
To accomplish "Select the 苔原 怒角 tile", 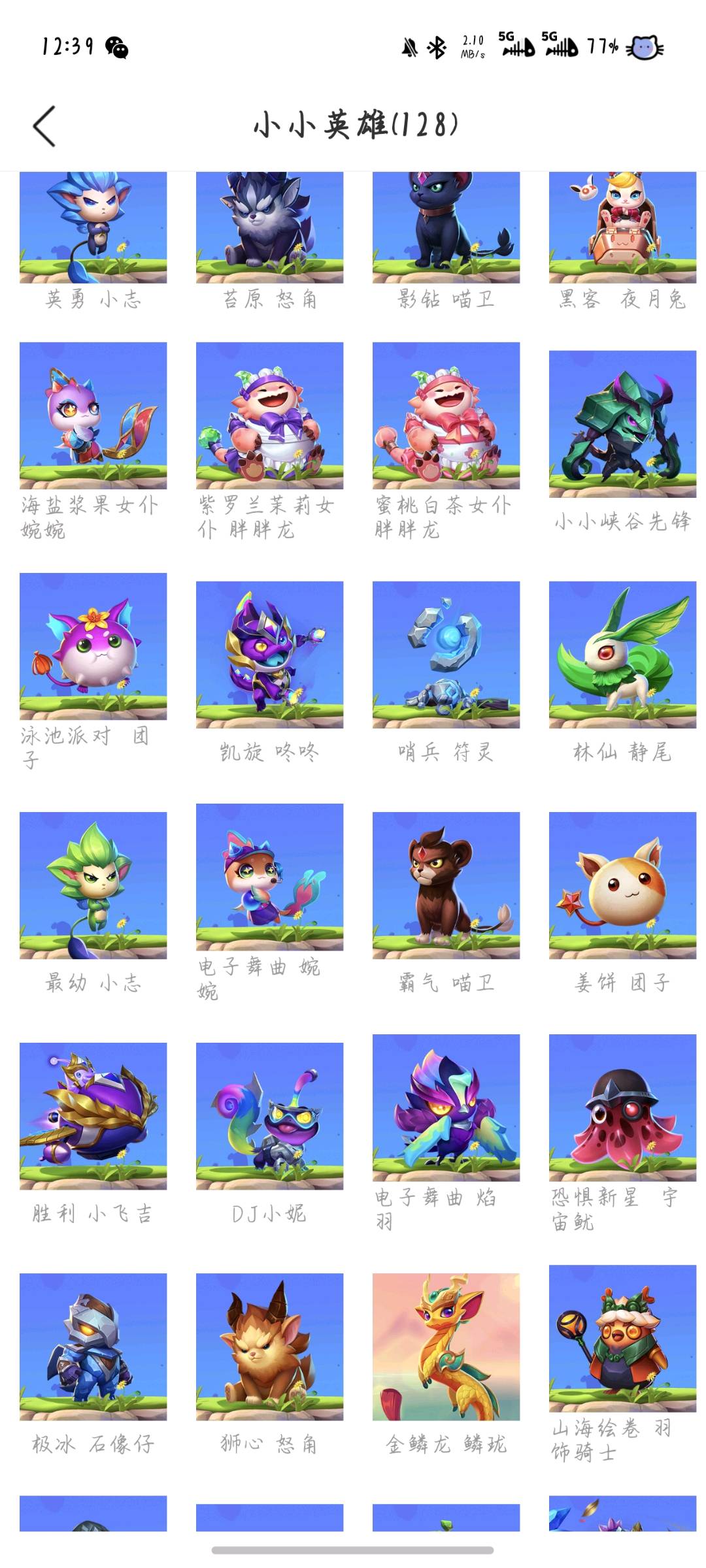I will pos(269,229).
